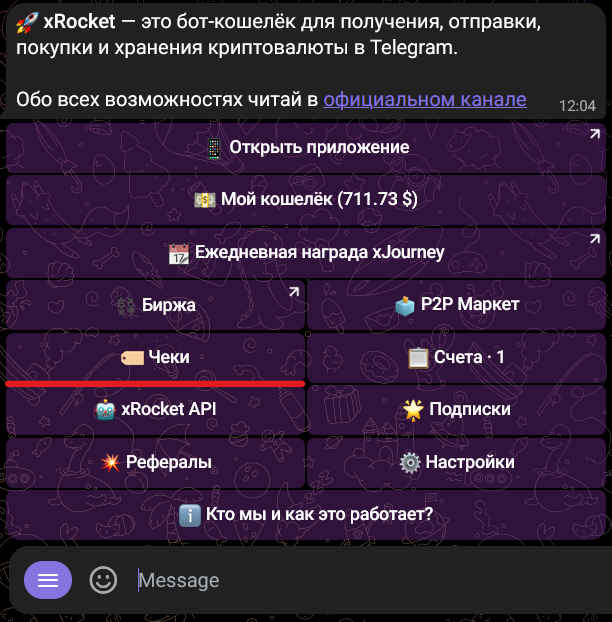
Task: Go to P2P Маркет
Action: [457, 304]
